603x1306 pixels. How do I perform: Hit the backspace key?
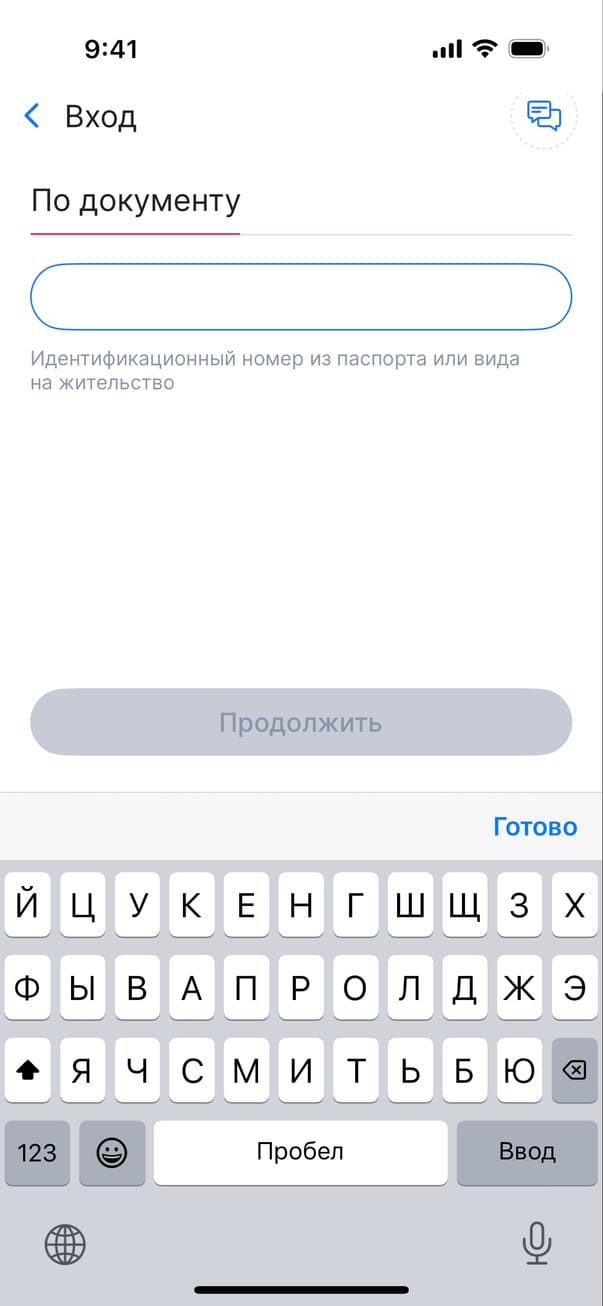pos(574,1071)
